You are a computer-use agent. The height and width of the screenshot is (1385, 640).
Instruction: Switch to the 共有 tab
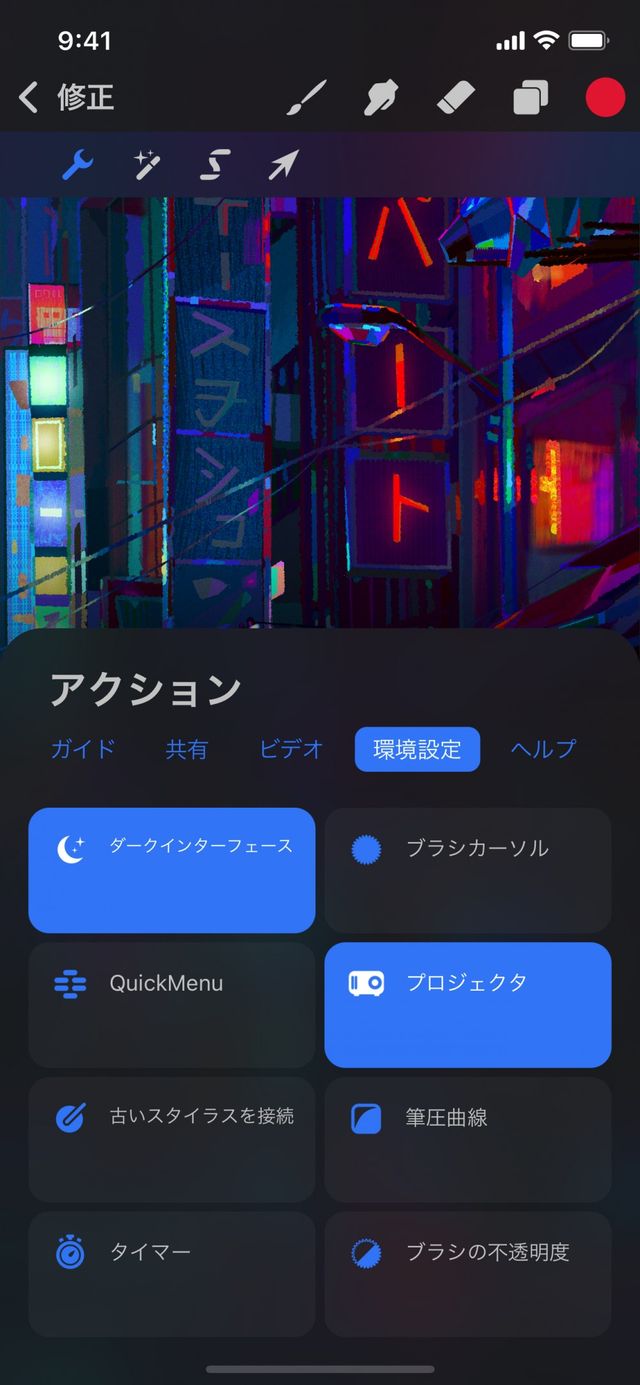(x=187, y=749)
